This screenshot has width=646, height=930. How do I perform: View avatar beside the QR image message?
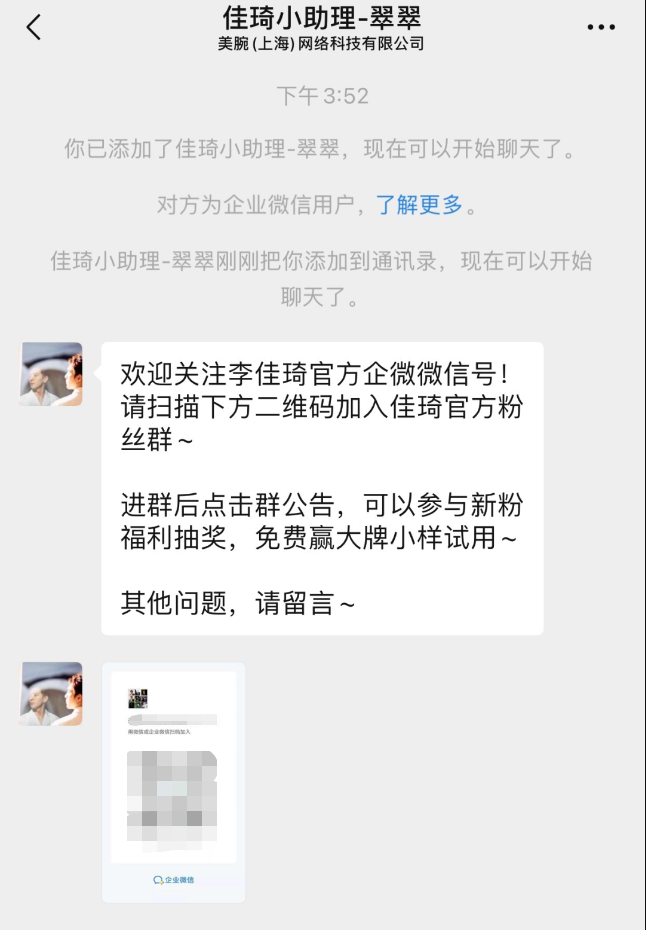click(51, 693)
